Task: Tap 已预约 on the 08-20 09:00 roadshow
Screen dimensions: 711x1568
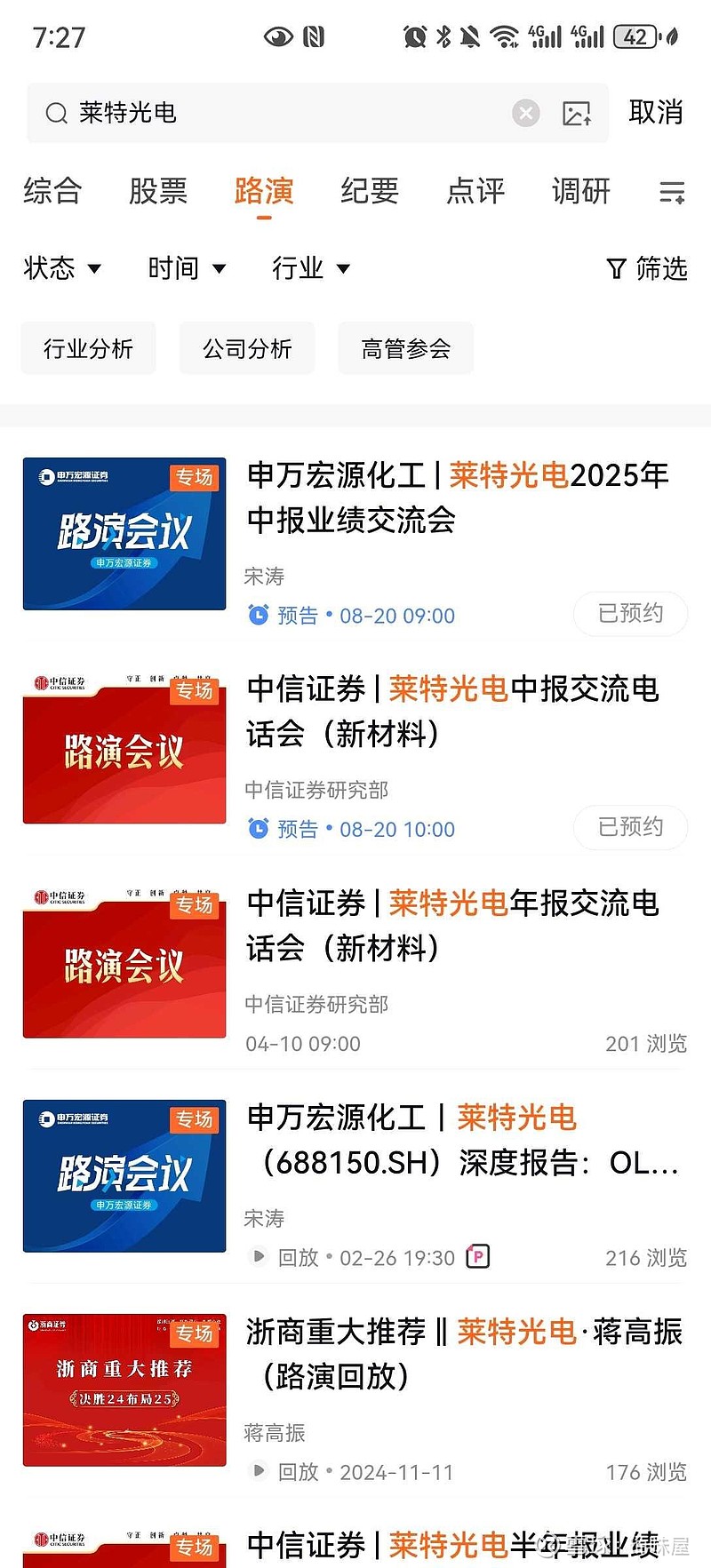Action: pyautogui.click(x=630, y=614)
